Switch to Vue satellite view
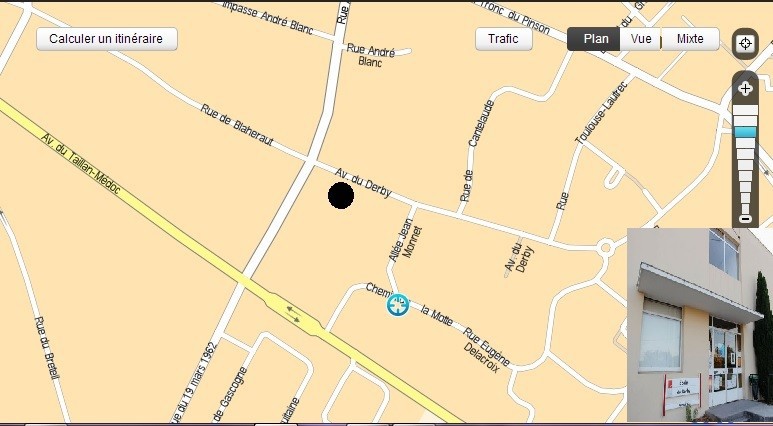Screen dimensions: 773x426 (x=642, y=39)
